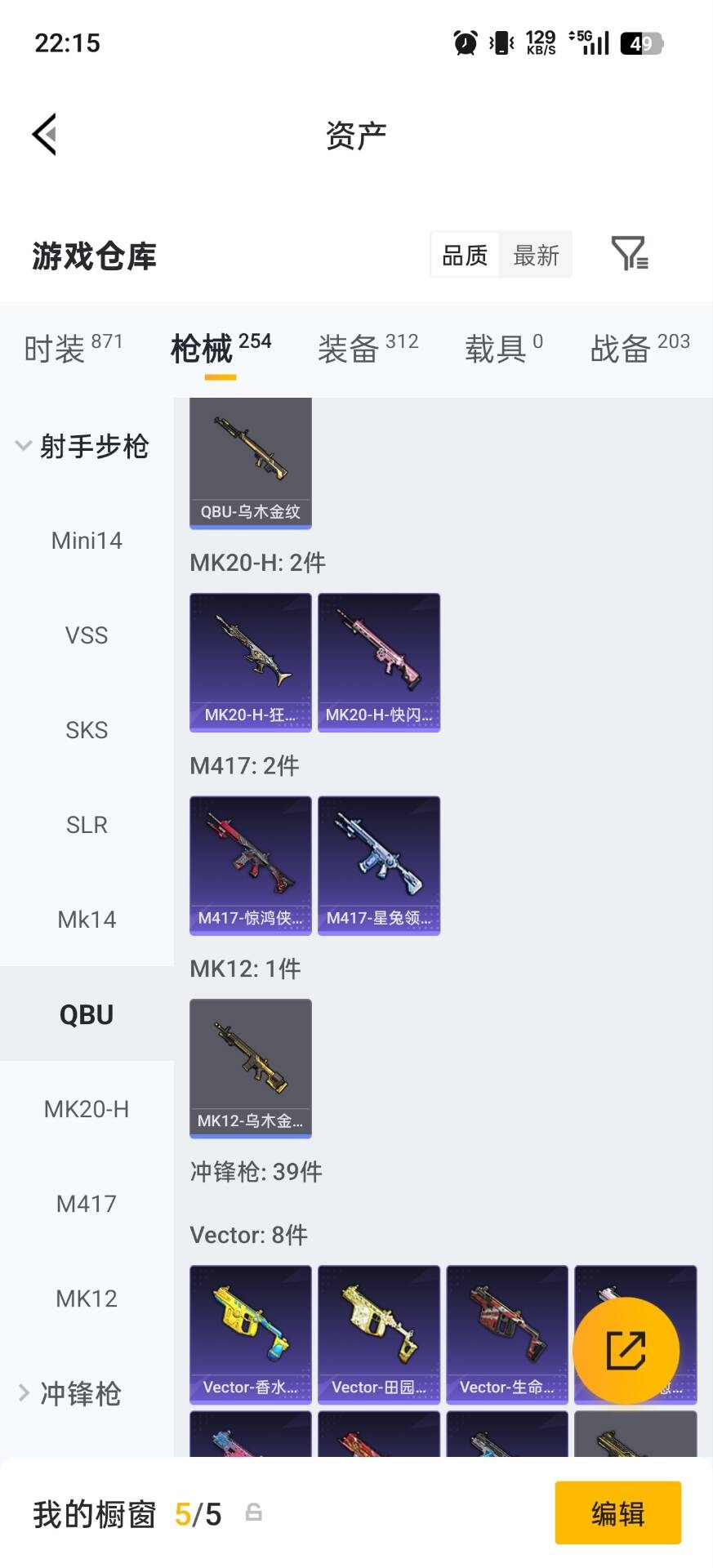This screenshot has width=713, height=1568.
Task: Switch to the 装备 tab
Action: click(346, 348)
